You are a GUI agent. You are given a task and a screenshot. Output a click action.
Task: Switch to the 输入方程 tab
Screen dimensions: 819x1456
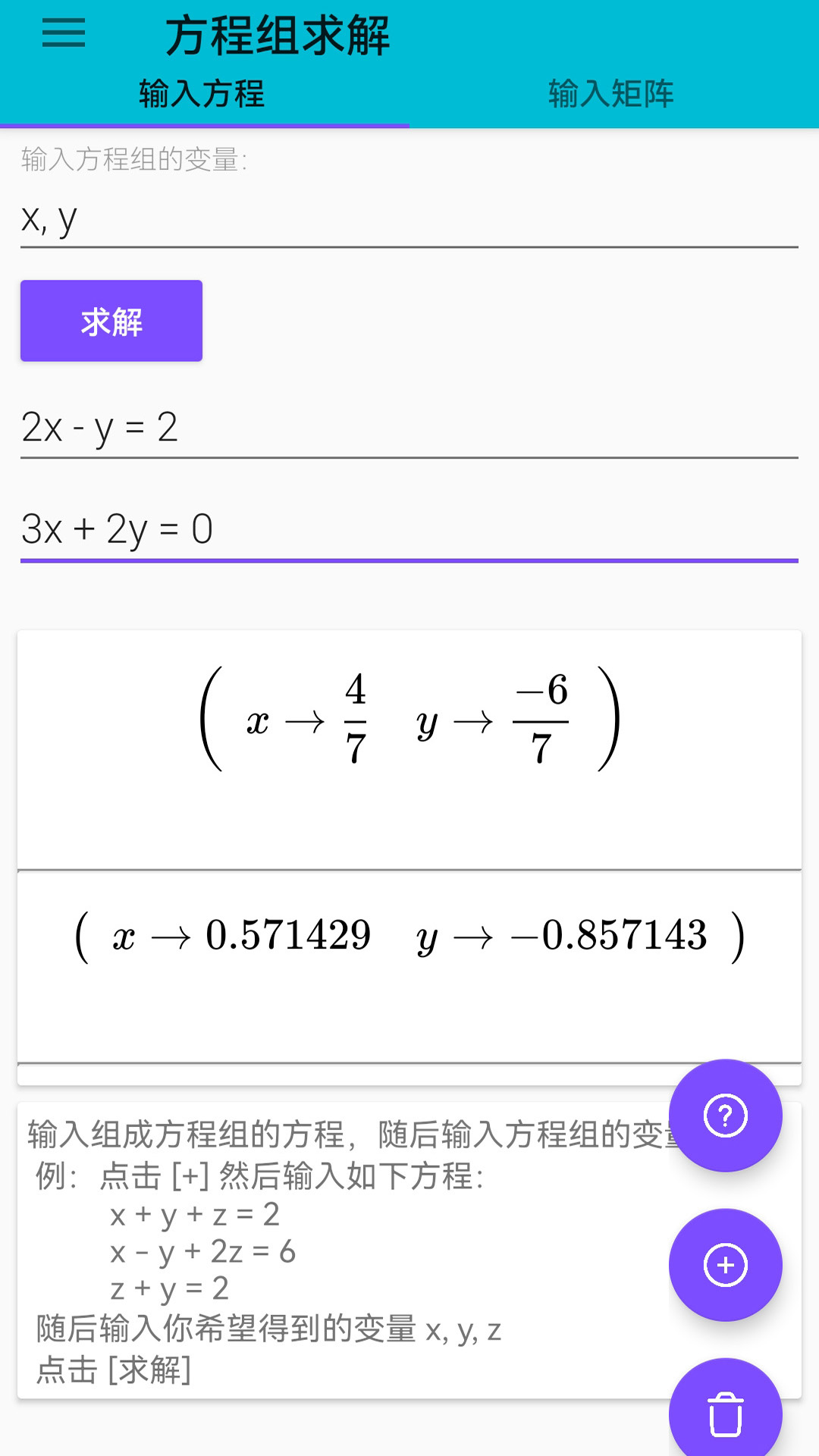pyautogui.click(x=202, y=94)
